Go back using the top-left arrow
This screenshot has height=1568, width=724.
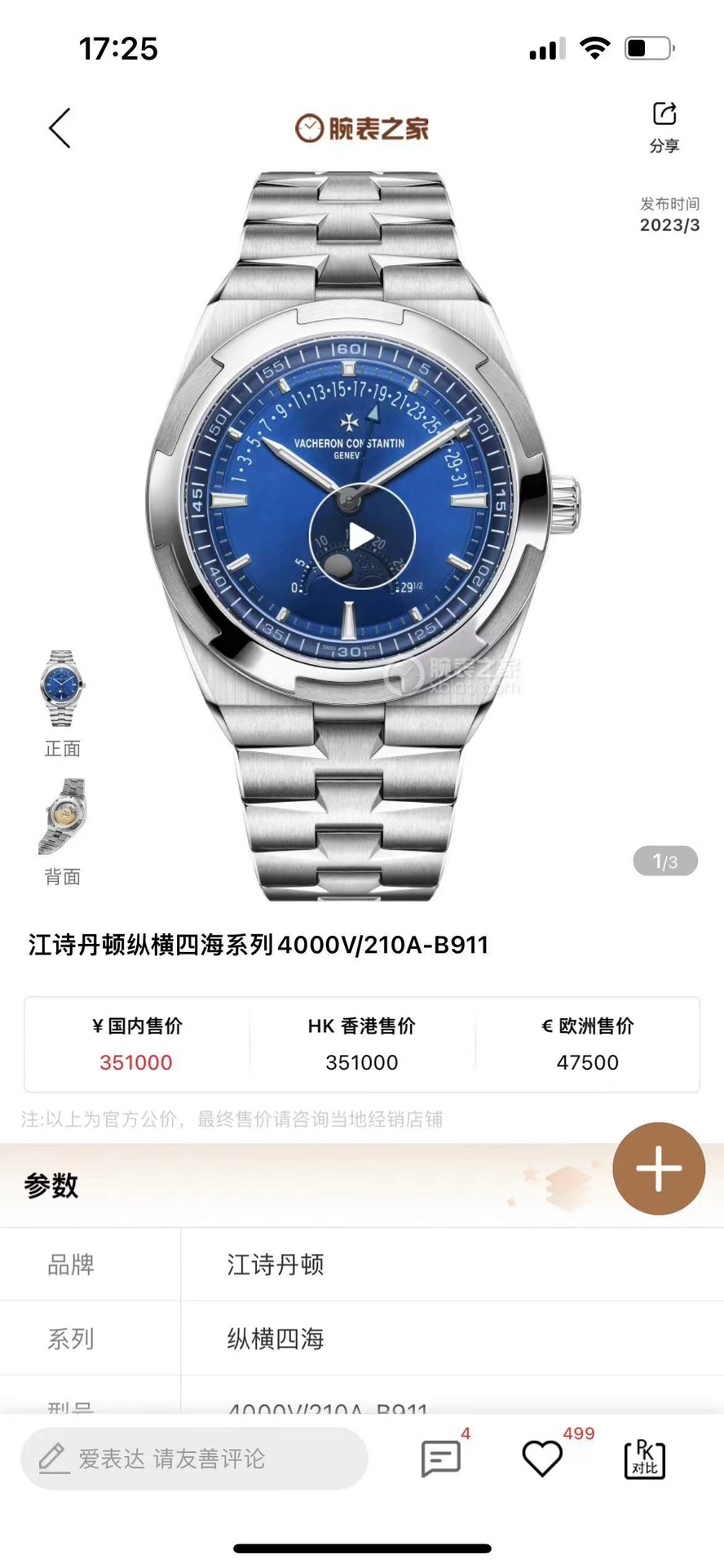[x=60, y=128]
